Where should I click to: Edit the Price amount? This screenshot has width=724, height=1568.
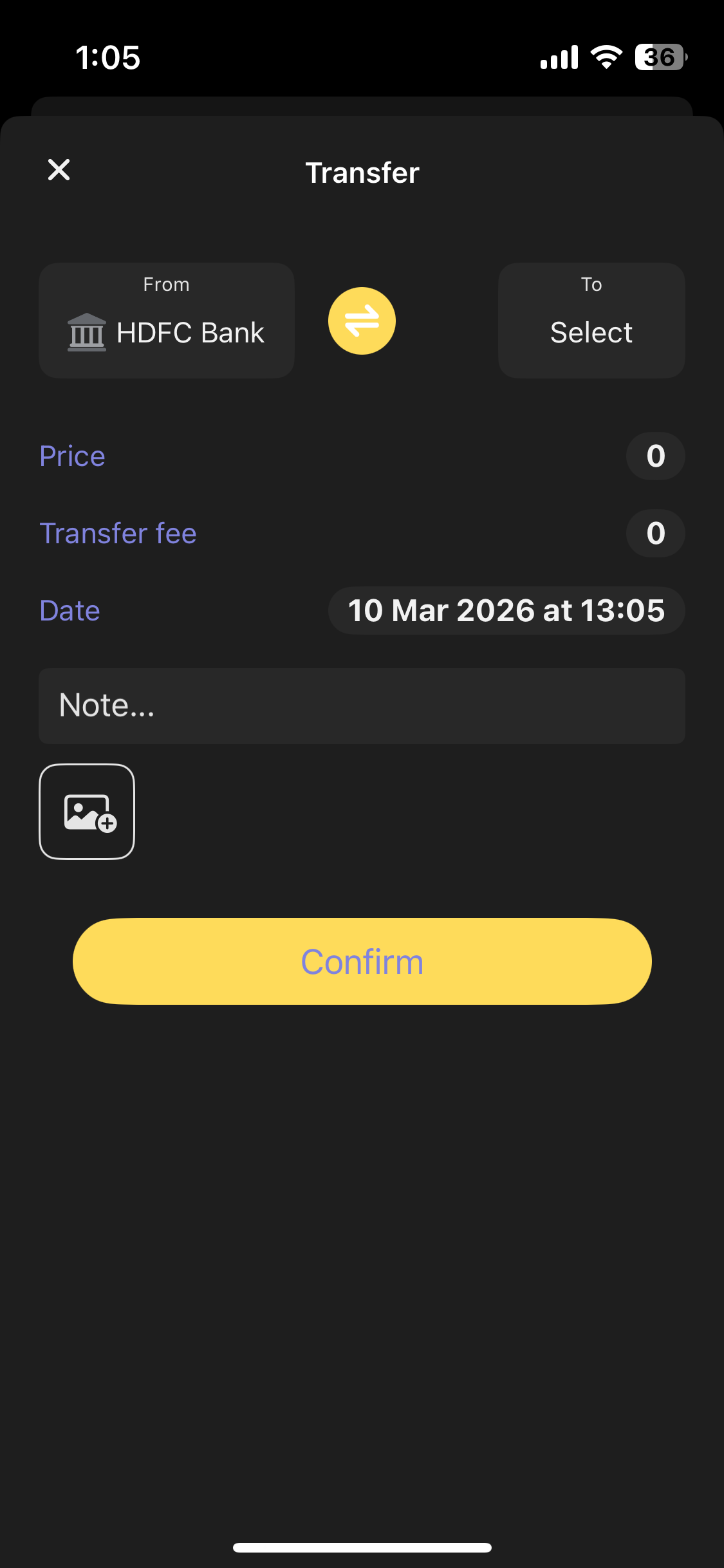click(x=655, y=456)
